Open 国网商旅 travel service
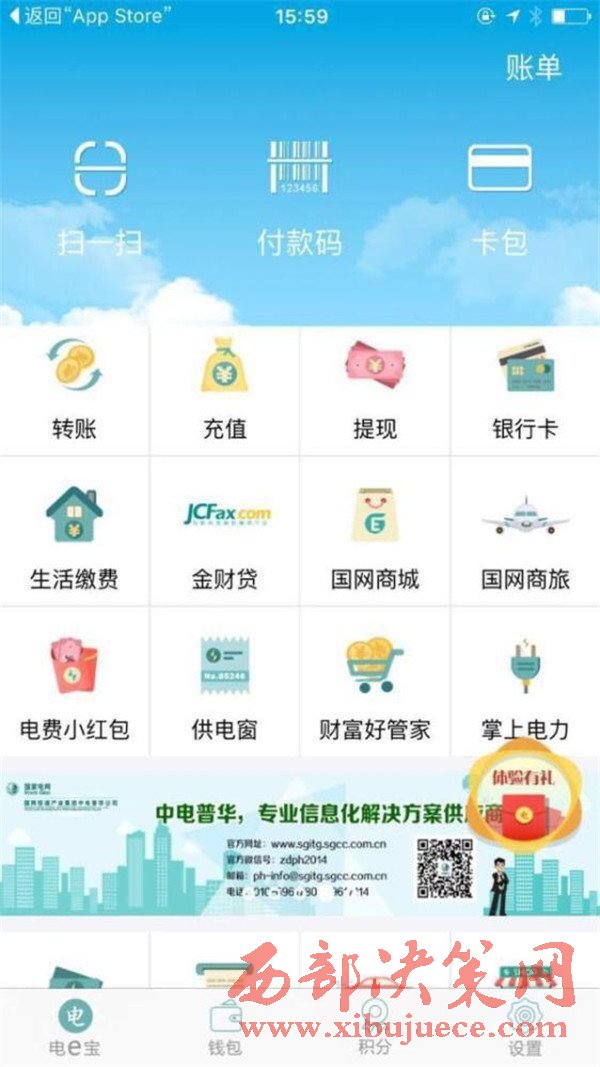600x1067 pixels. (x=525, y=539)
